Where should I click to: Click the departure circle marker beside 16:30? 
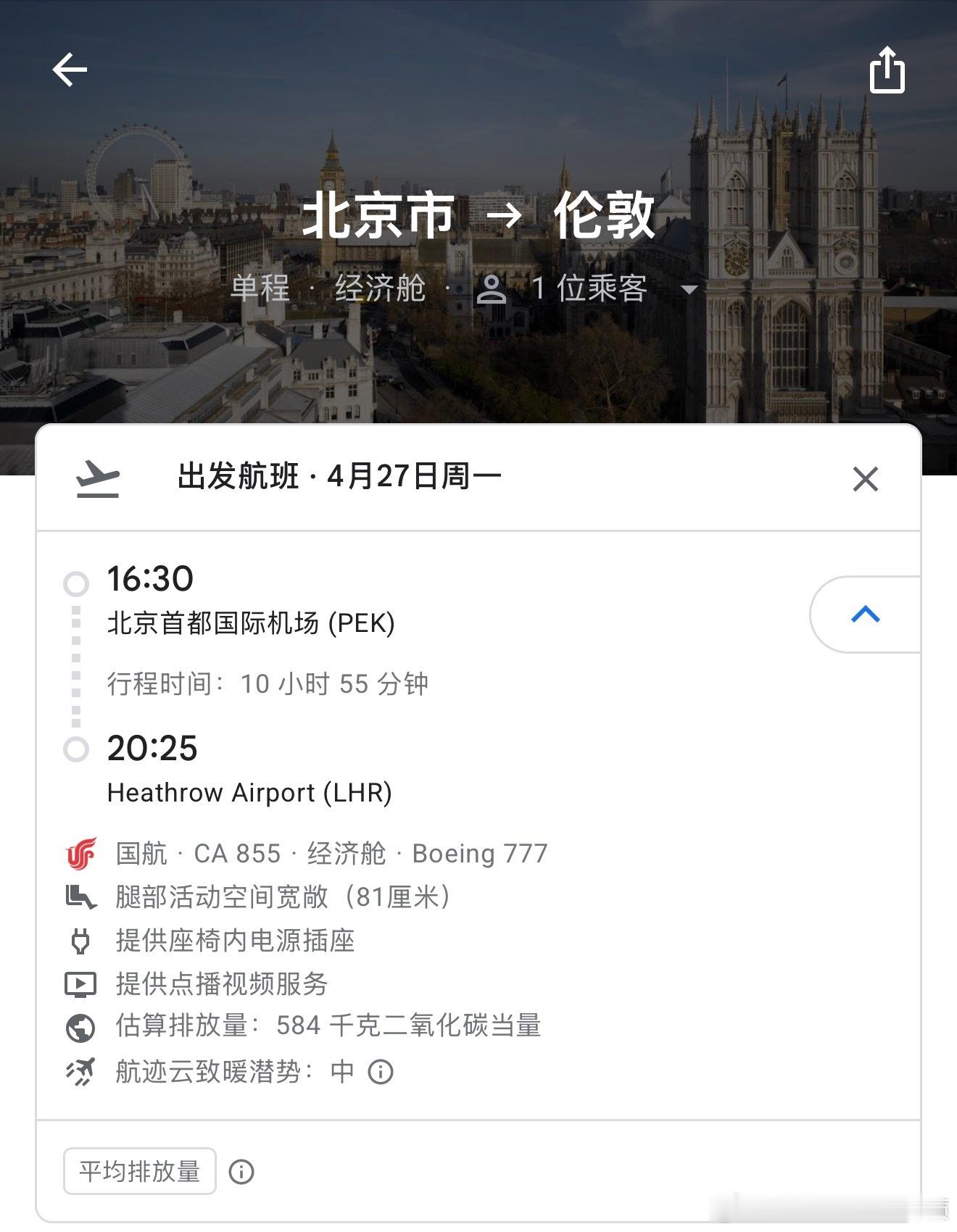(x=75, y=583)
